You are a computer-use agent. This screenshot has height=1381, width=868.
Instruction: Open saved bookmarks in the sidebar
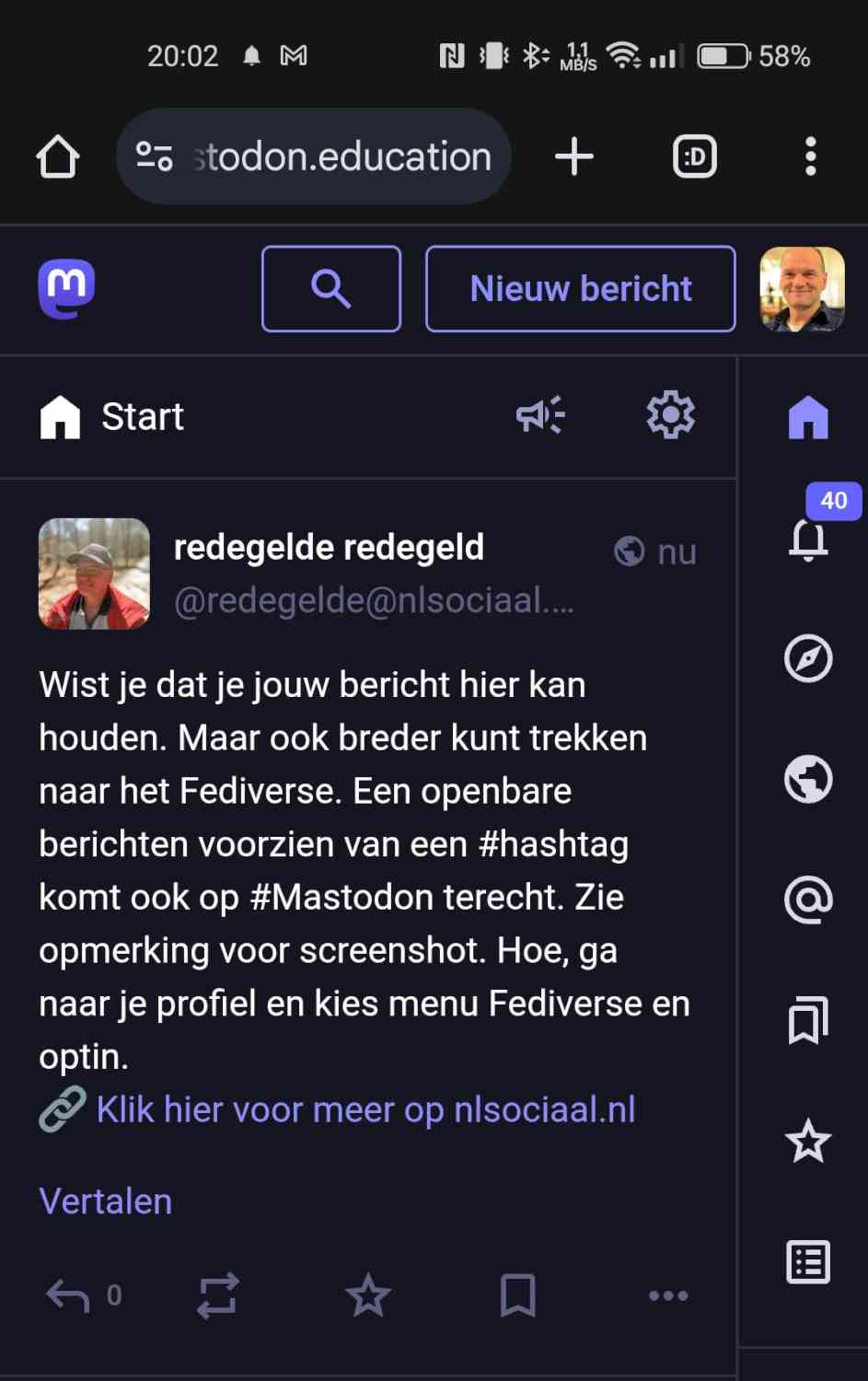808,1020
